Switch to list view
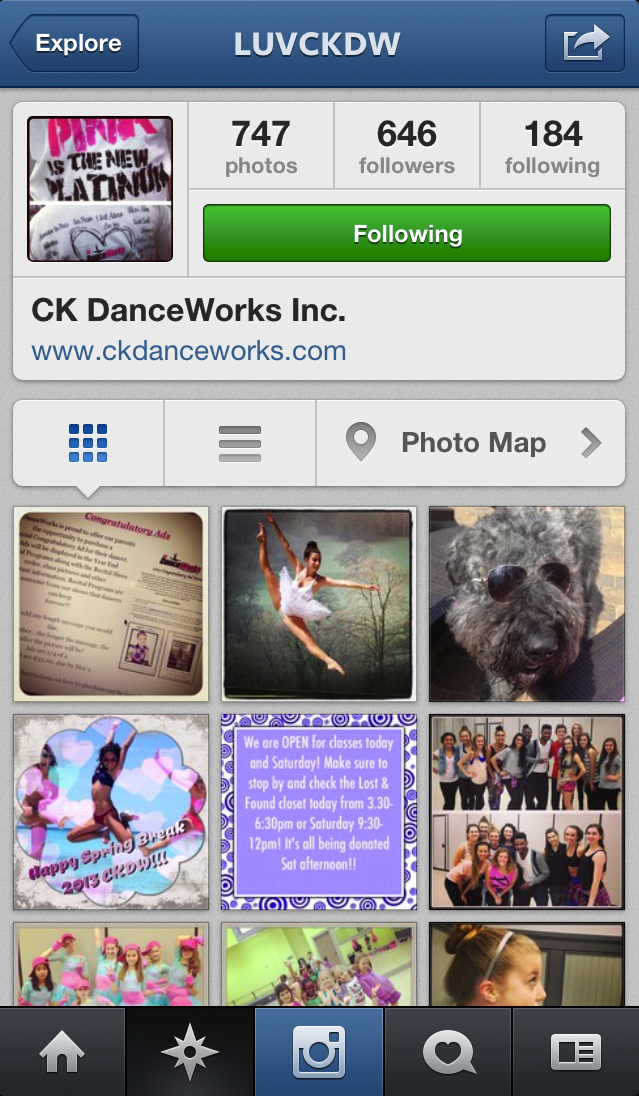Screen dimensions: 639x1096 point(240,443)
